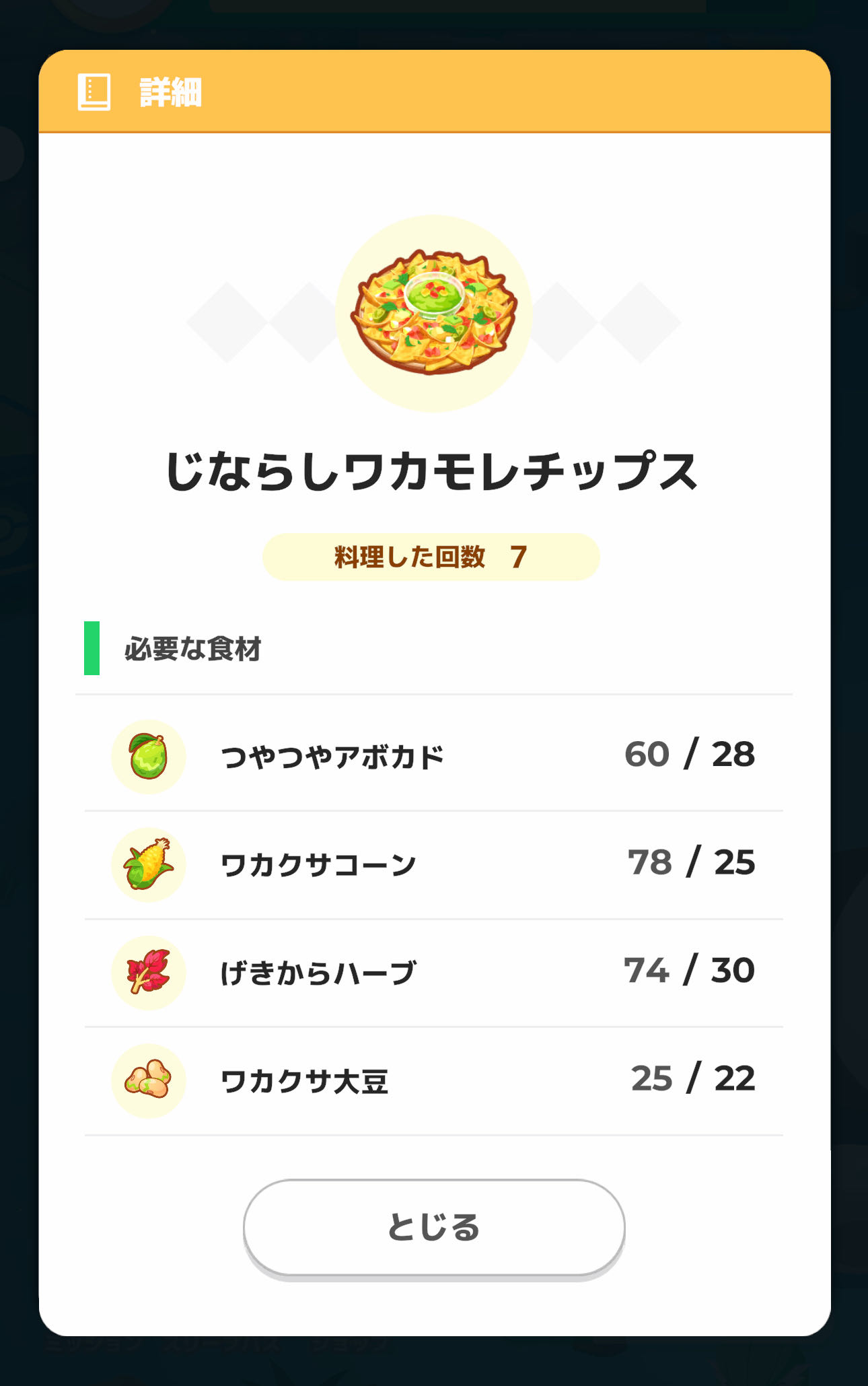Close the recipe details with とじる
Viewport: 868px width, 1386px height.
click(x=434, y=1227)
